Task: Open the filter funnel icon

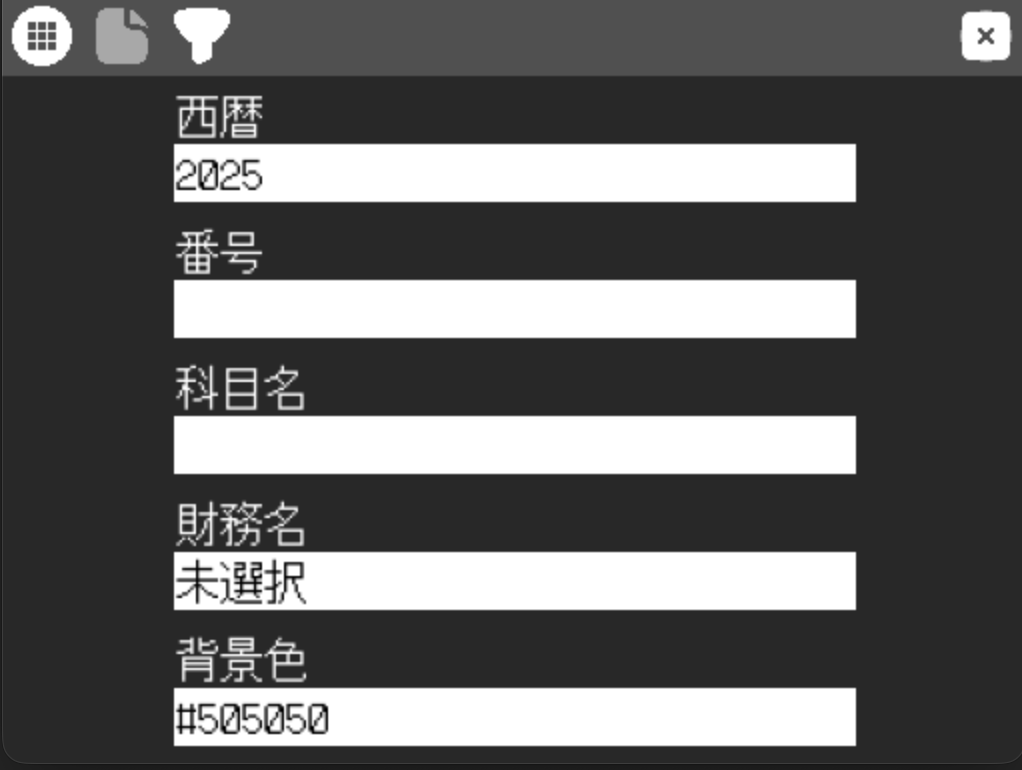Action: pyautogui.click(x=202, y=37)
